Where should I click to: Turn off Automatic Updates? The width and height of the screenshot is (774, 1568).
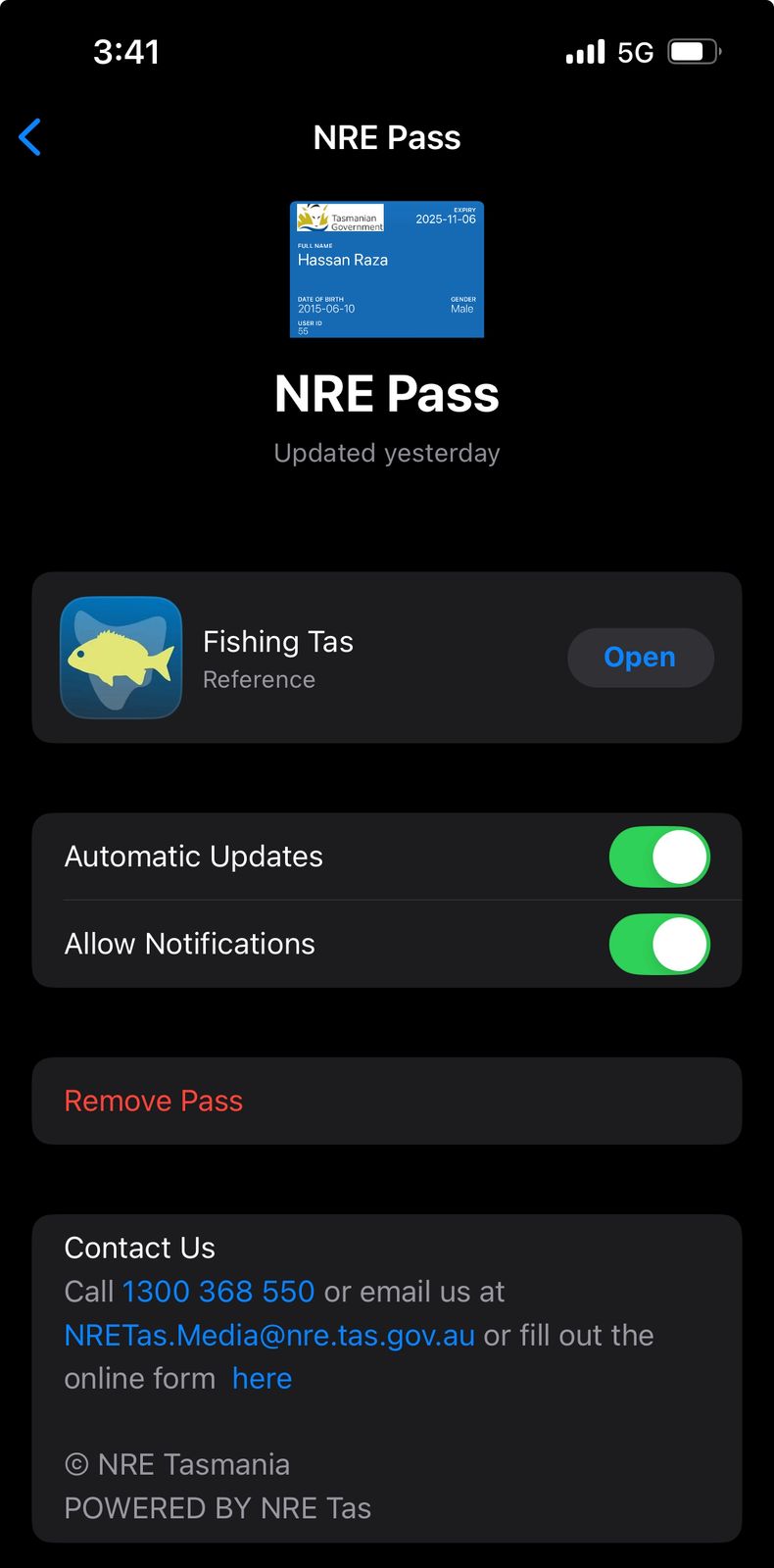(659, 857)
